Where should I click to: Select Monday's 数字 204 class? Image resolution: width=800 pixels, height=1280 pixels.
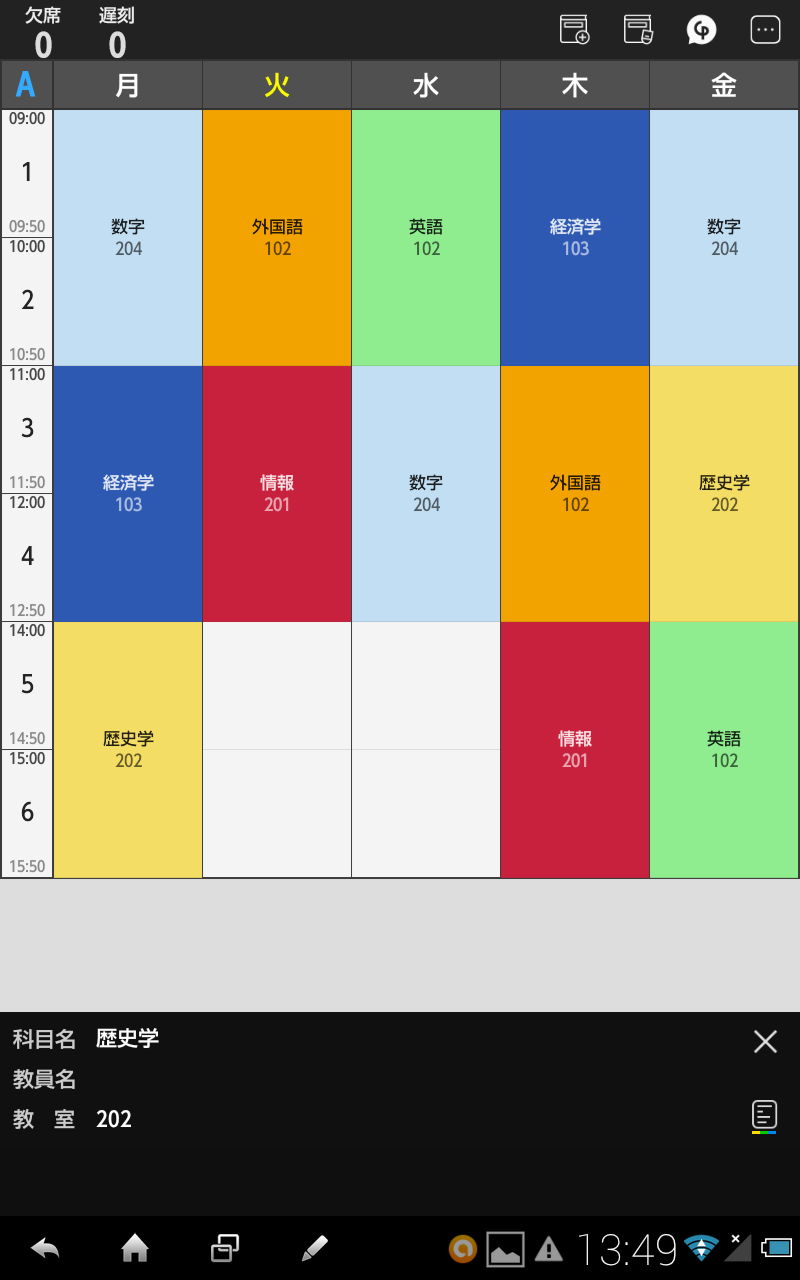click(128, 238)
